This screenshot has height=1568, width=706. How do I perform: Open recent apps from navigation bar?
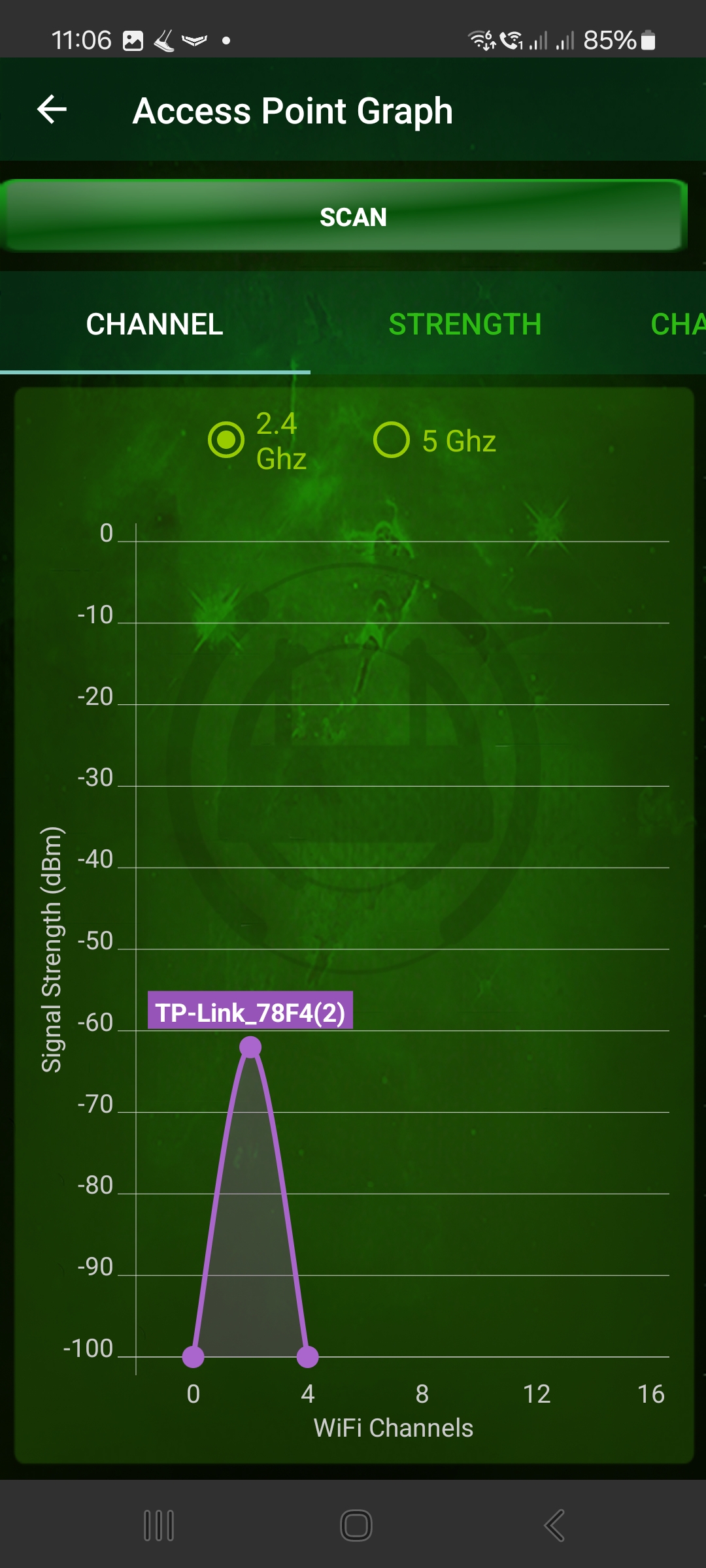(159, 1526)
